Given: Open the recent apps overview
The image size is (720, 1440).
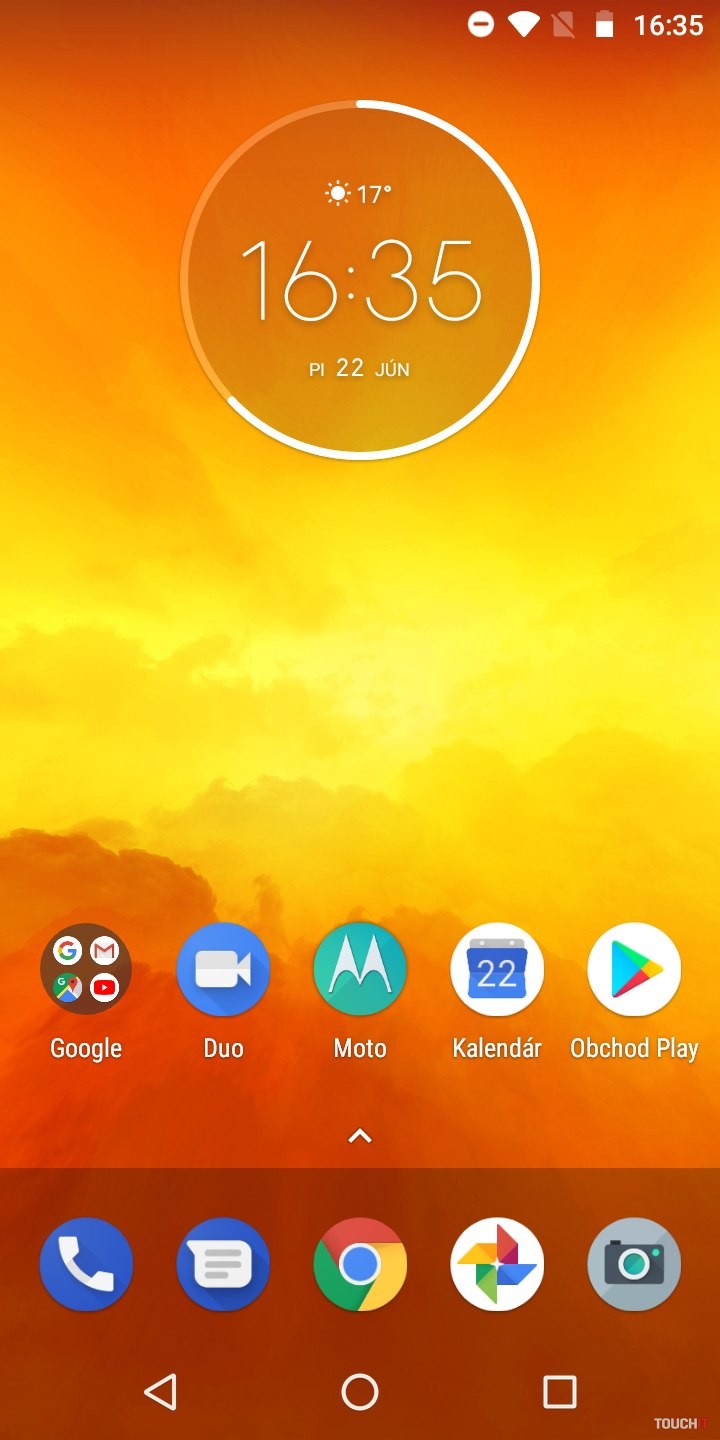Looking at the screenshot, I should (559, 1391).
